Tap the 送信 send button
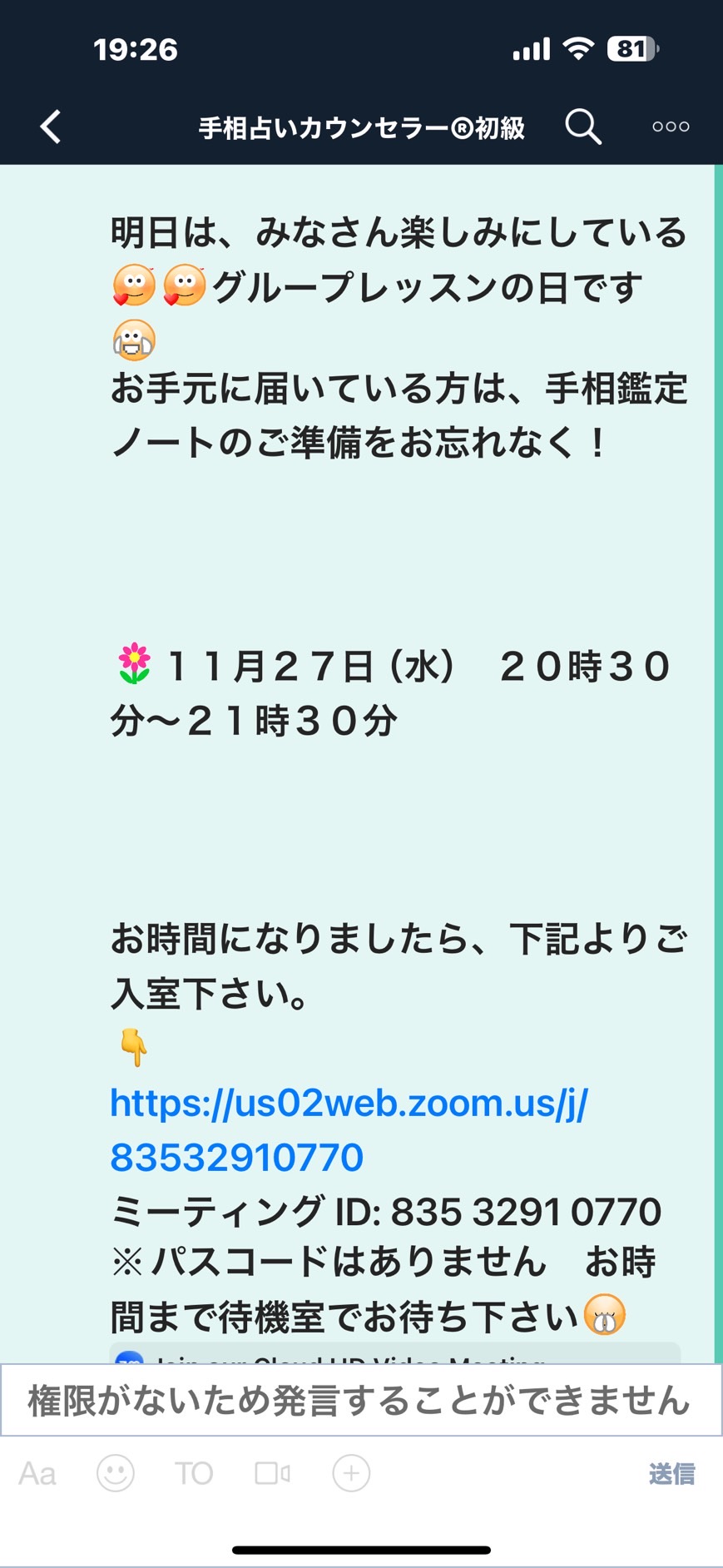This screenshot has width=723, height=1568. coord(671,1474)
